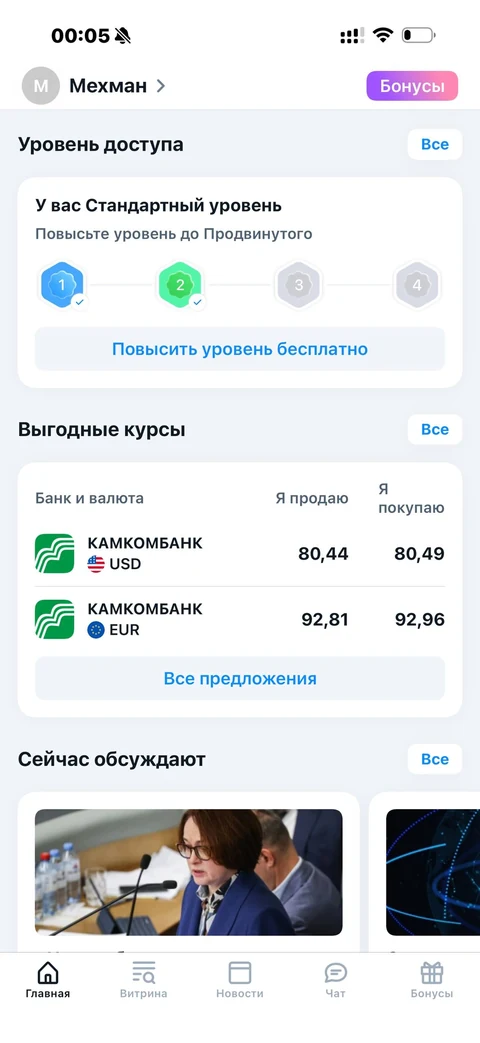This screenshot has height=1043, width=480.
Task: Tap the purple Бонусы button at top
Action: tap(412, 86)
